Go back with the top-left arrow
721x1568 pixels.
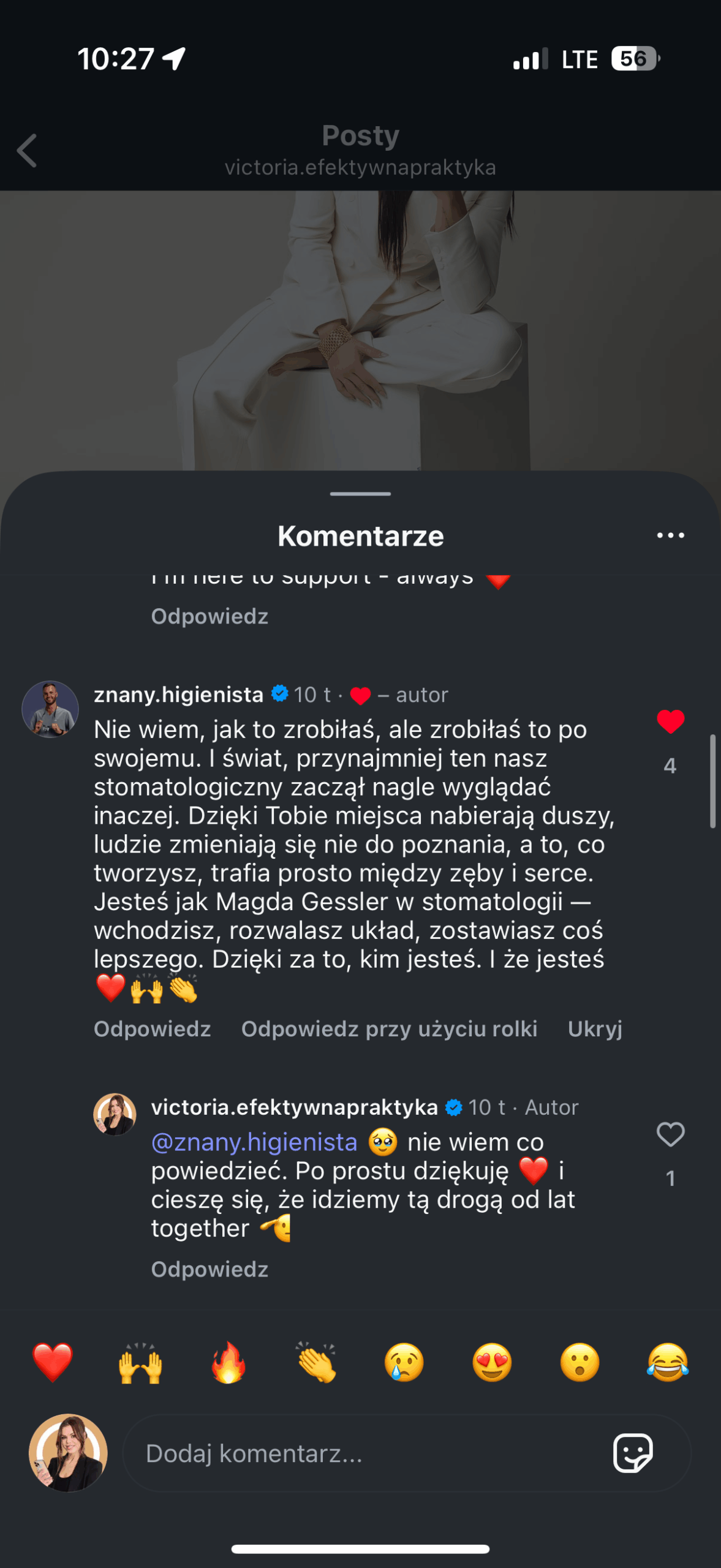pyautogui.click(x=27, y=151)
